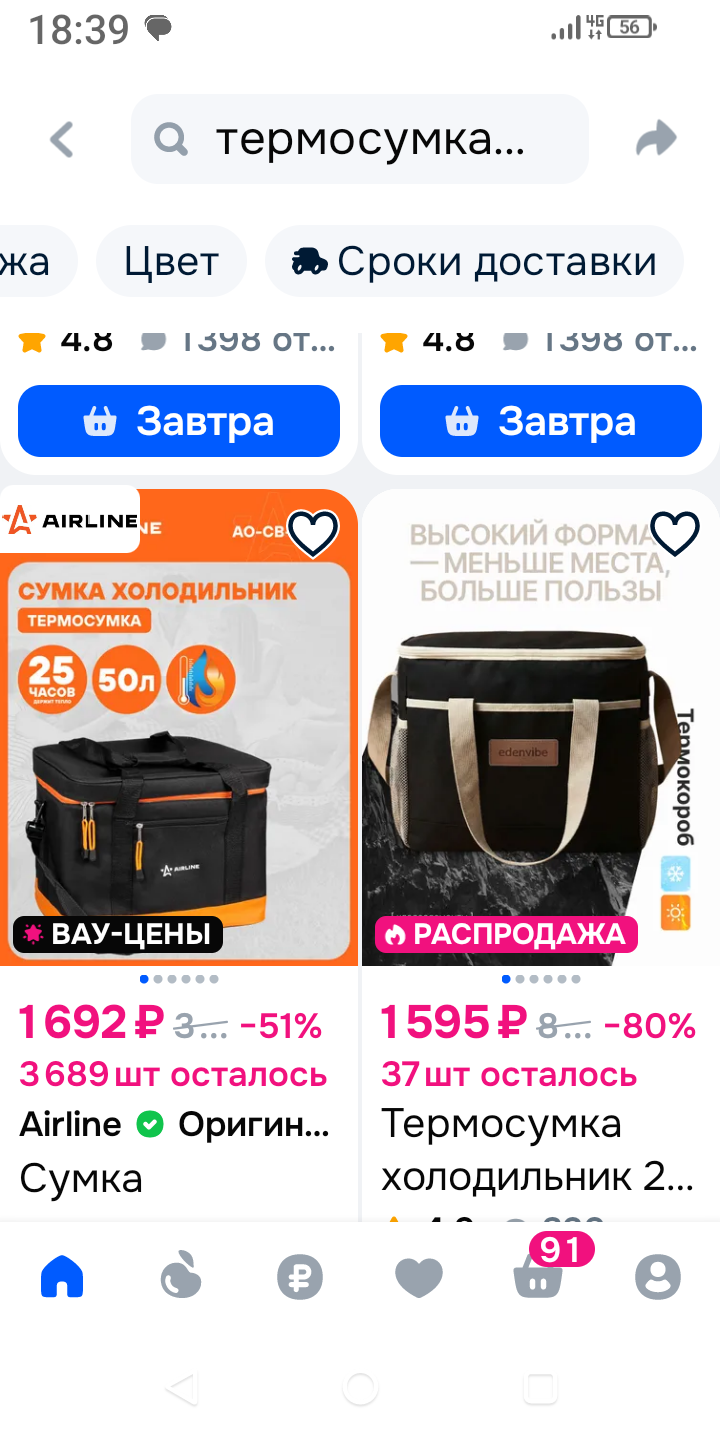Open the favorites heart tab
Screen dimensions: 720x1440
coord(419,1277)
